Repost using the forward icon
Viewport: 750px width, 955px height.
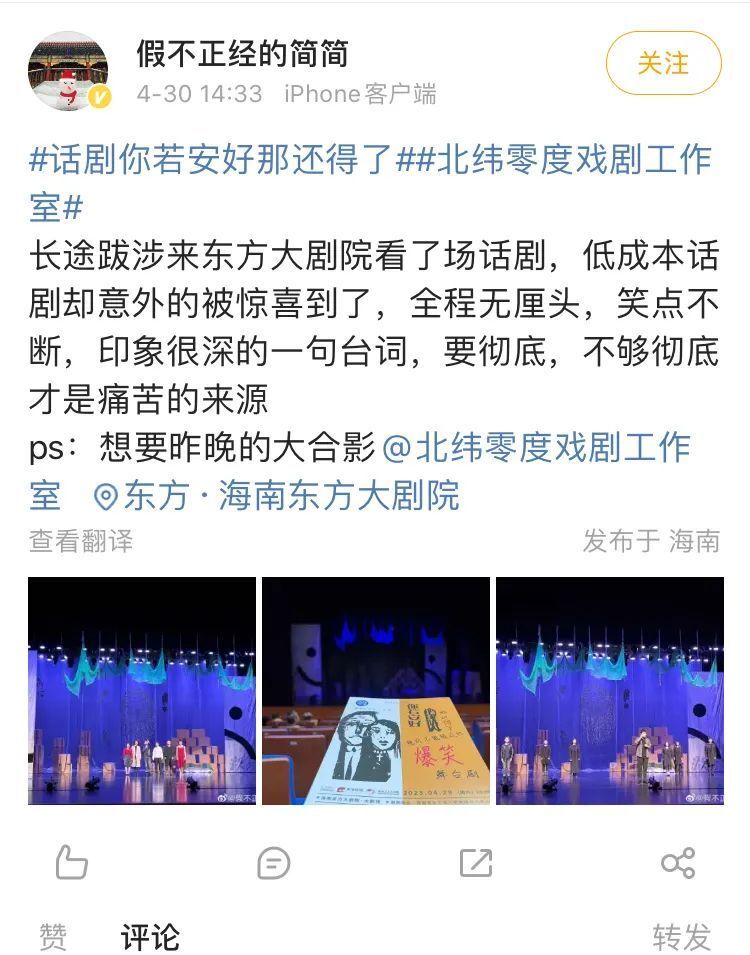475,862
